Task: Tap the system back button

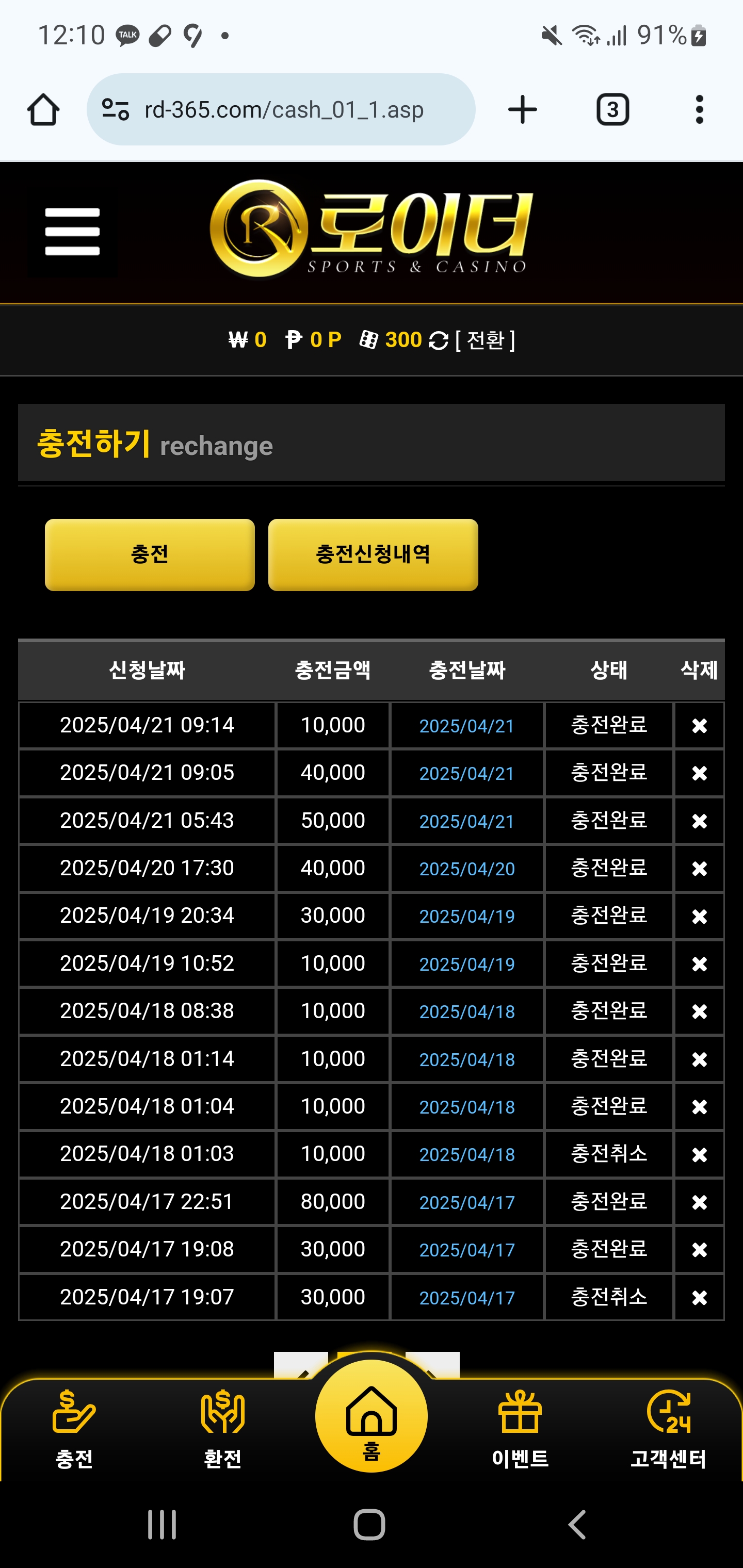Action: [x=577, y=1525]
